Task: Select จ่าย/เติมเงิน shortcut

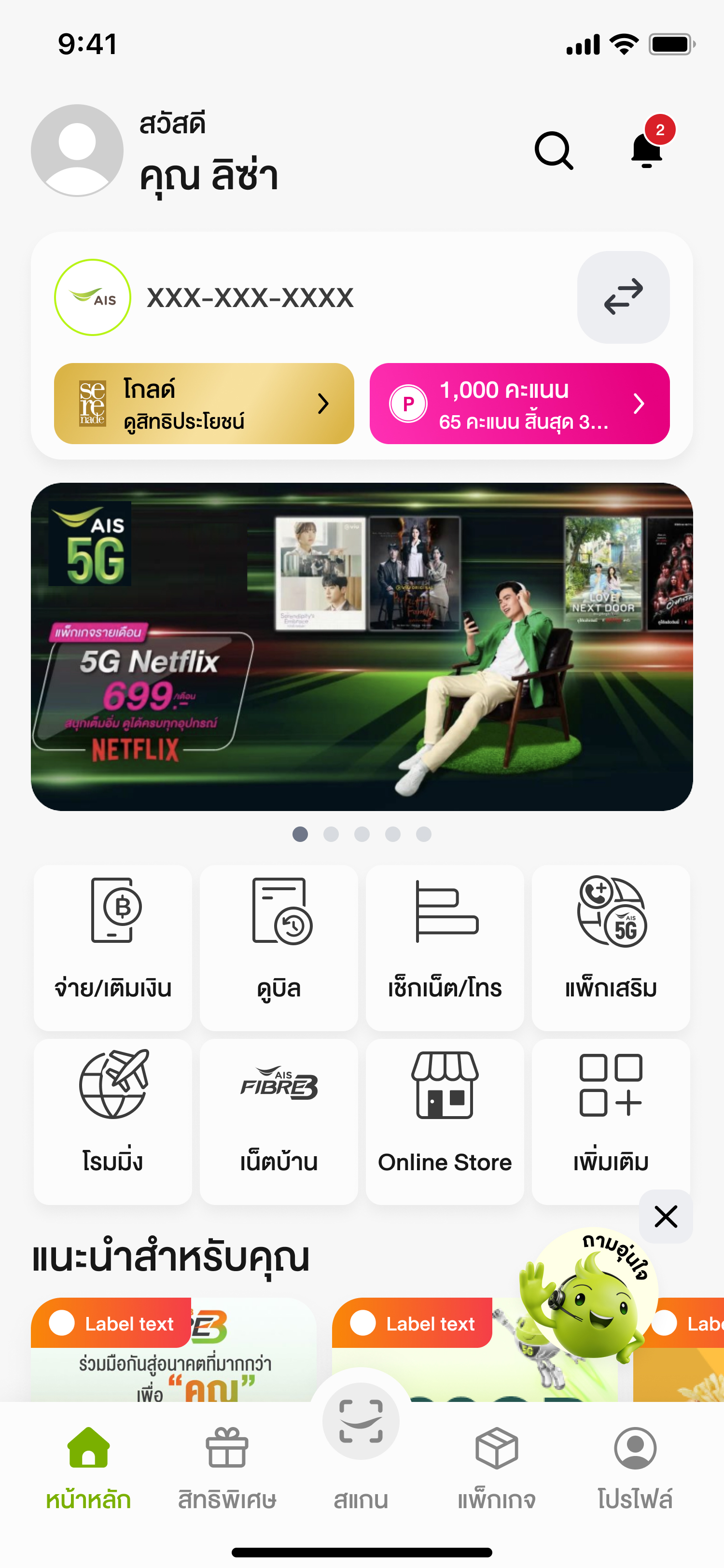Action: click(x=112, y=947)
